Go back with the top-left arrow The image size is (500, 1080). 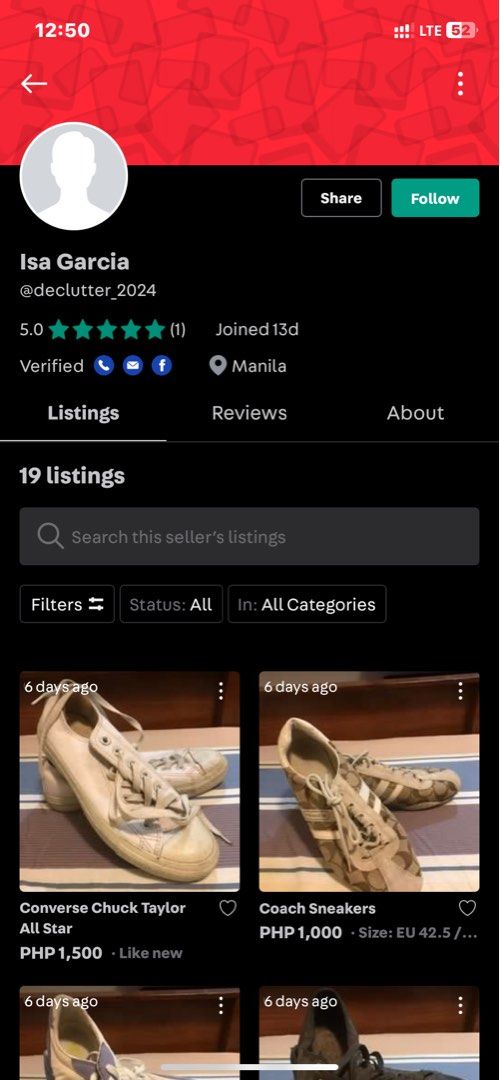tap(34, 83)
